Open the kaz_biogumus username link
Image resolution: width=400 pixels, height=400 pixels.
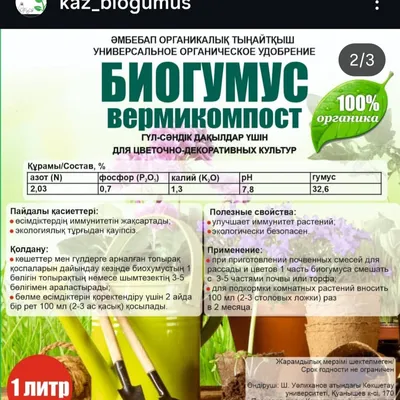tap(125, 5)
